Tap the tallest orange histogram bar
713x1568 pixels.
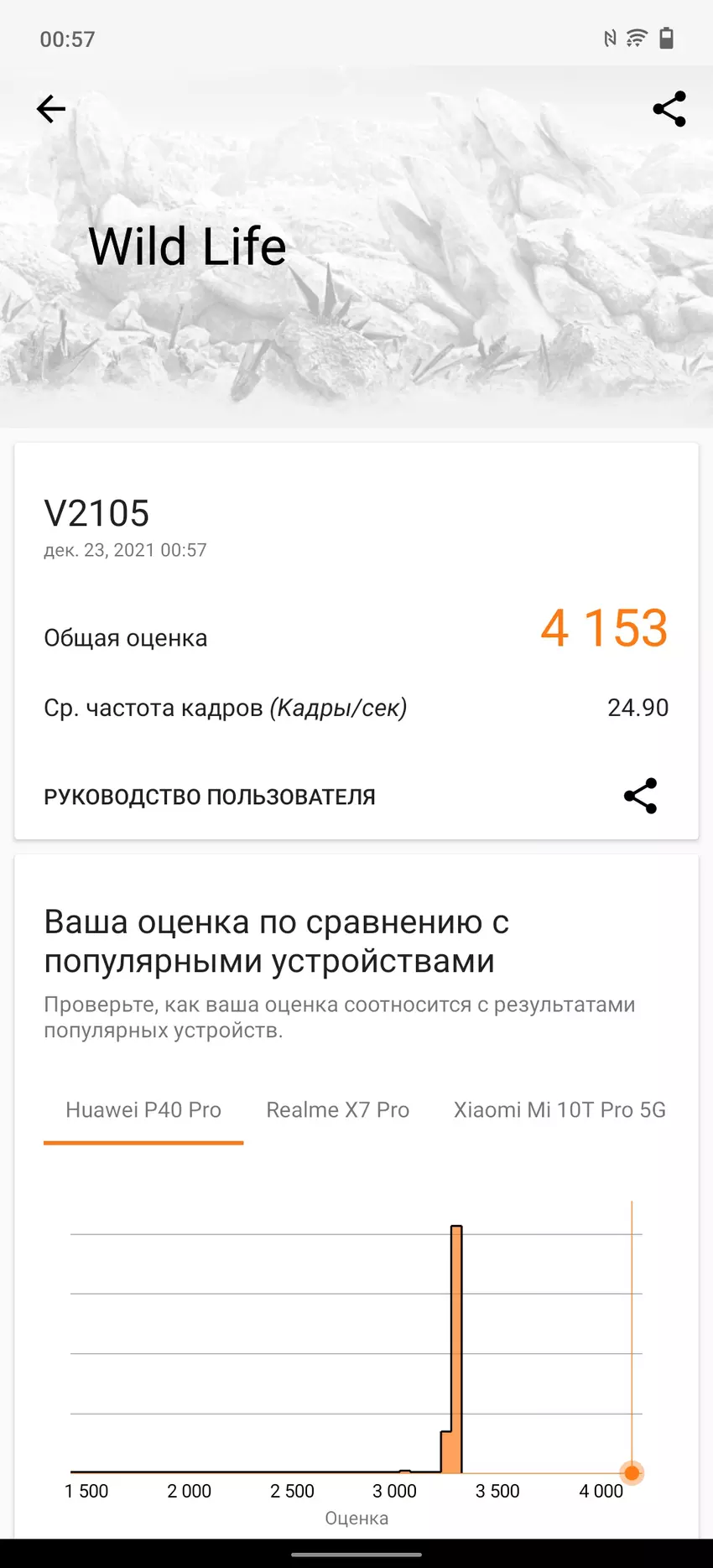[455, 1342]
